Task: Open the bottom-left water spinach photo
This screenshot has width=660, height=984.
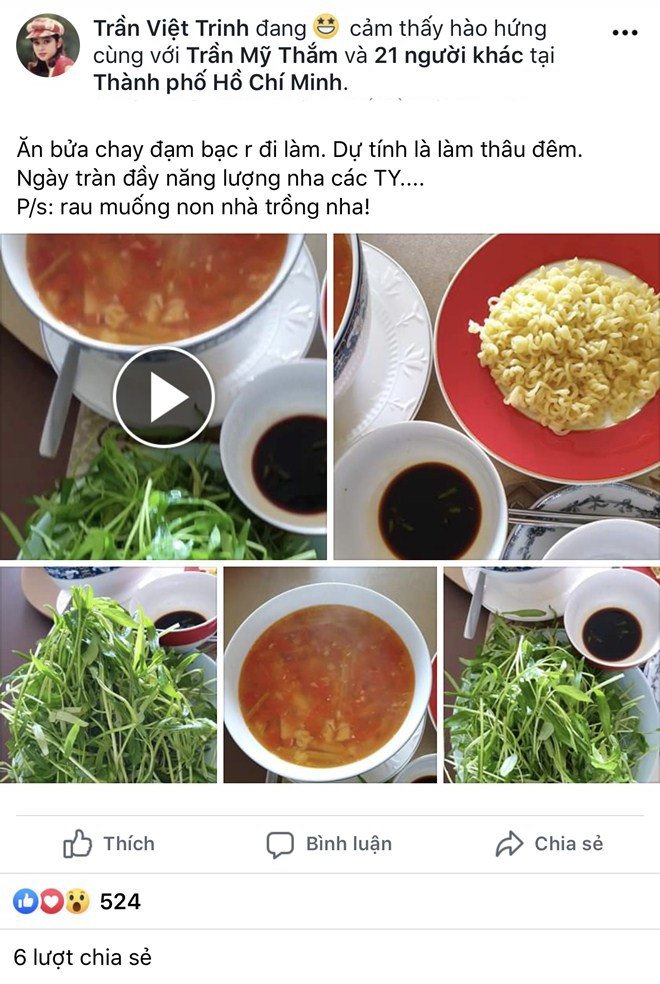Action: (108, 675)
